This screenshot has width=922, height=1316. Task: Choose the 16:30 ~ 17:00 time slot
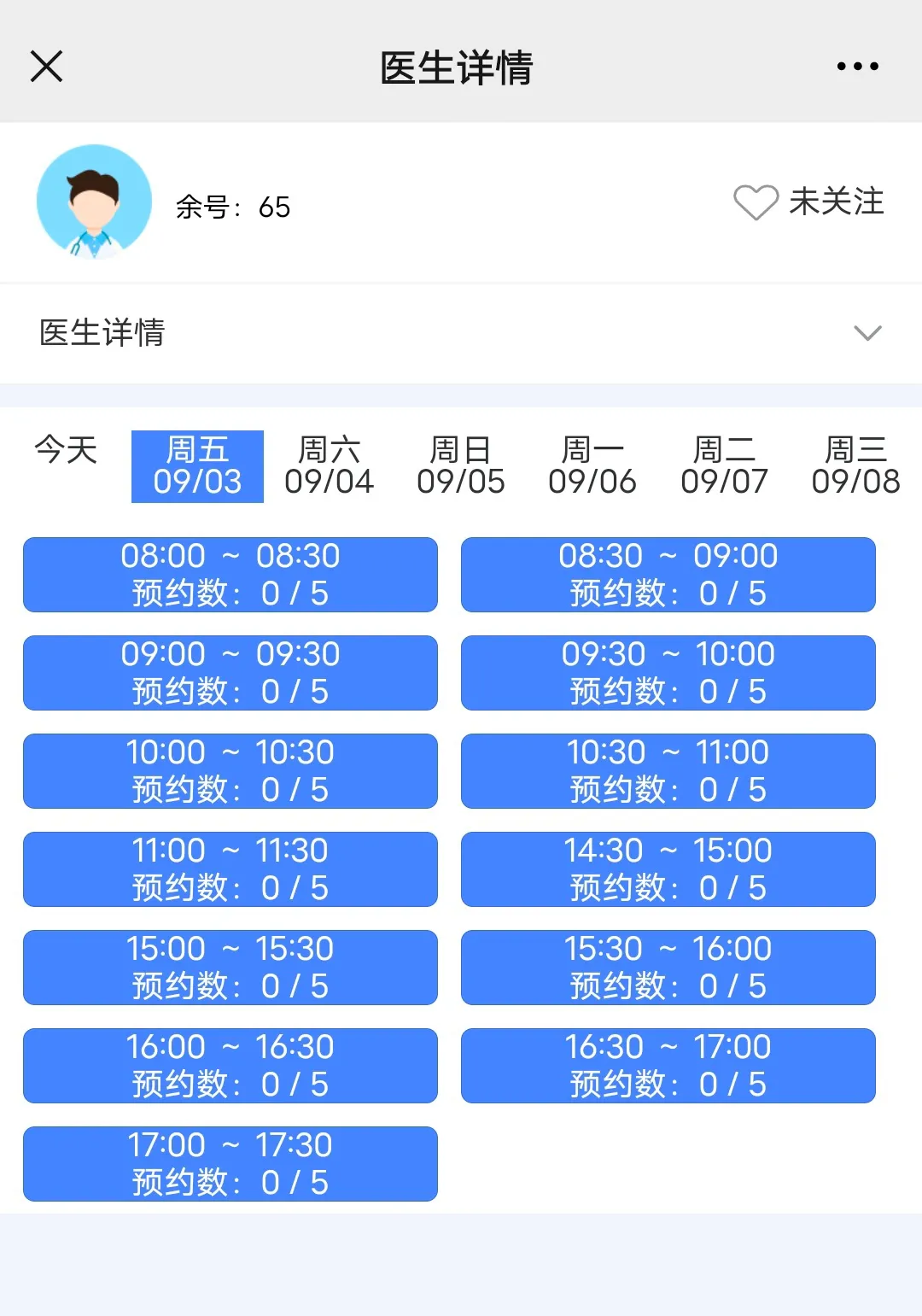tap(668, 1066)
